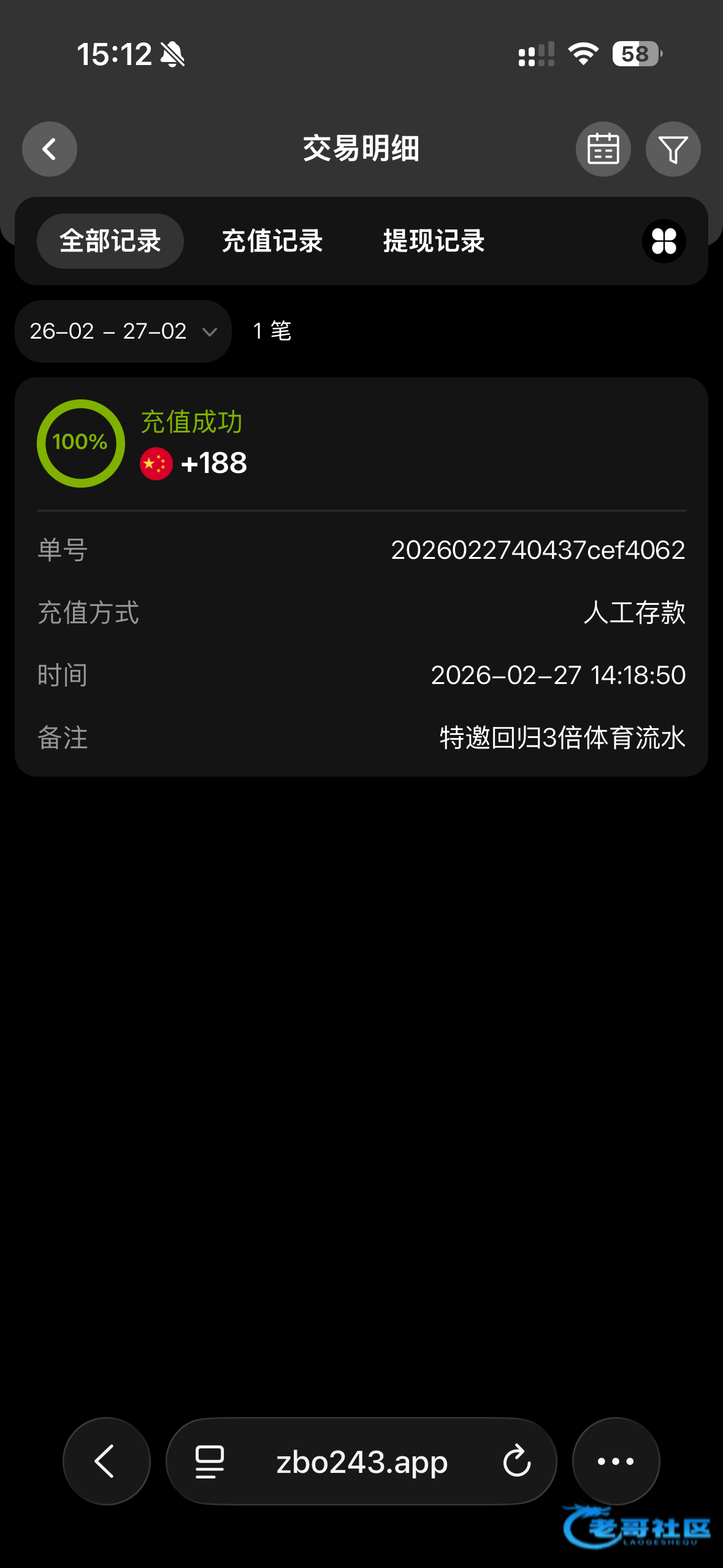Select the 全部记录 tab

coord(110,240)
